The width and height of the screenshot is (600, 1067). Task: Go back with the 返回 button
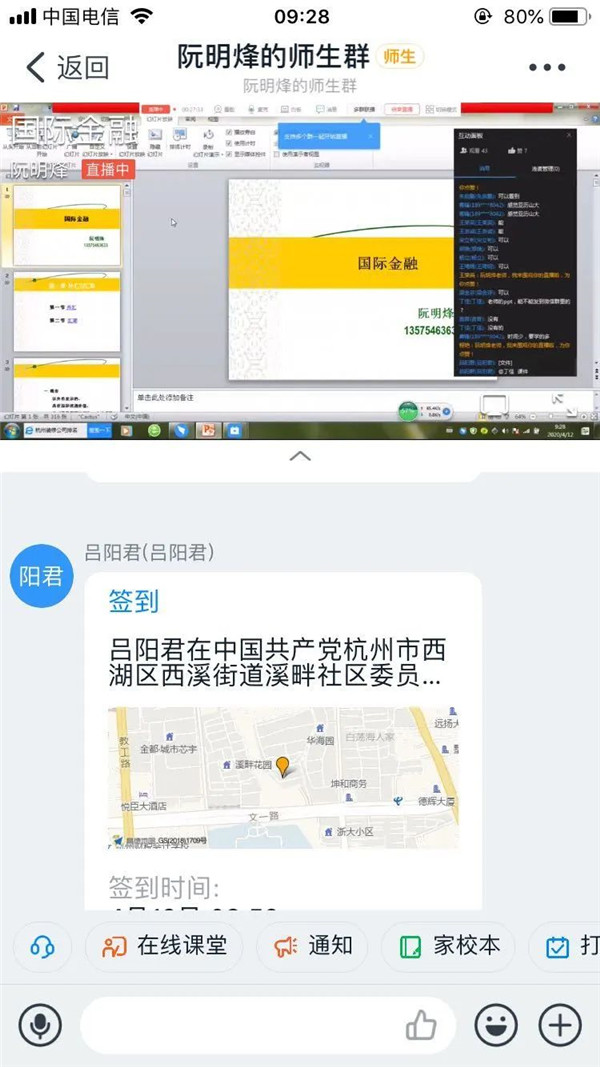(x=68, y=67)
